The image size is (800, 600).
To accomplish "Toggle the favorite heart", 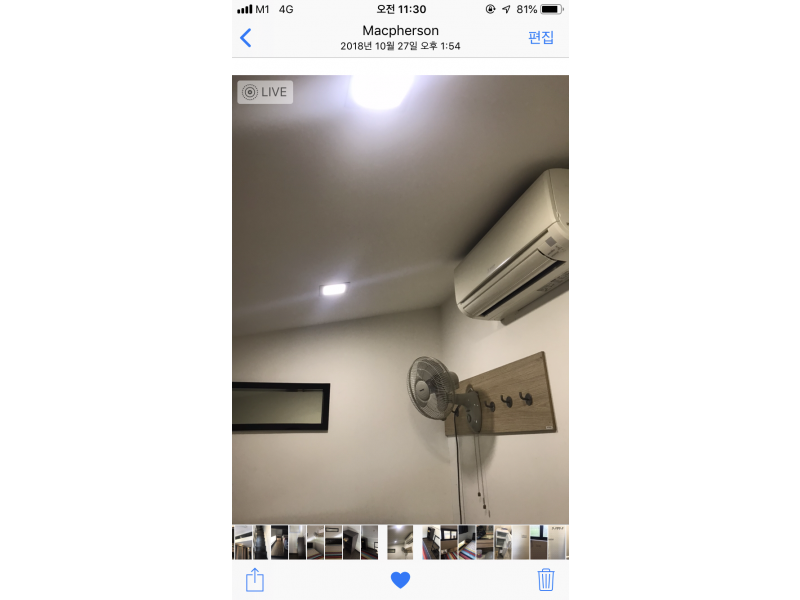I will pyautogui.click(x=400, y=580).
